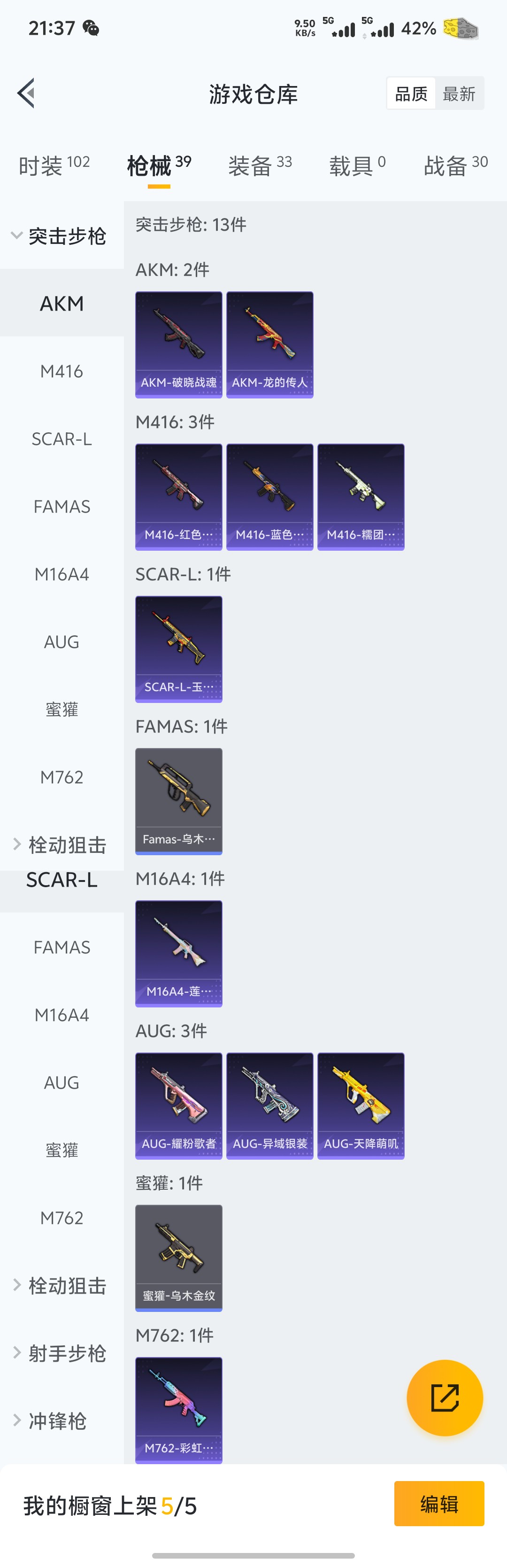Image resolution: width=507 pixels, height=1568 pixels.
Task: Select M416 in the sidebar
Action: [x=62, y=371]
